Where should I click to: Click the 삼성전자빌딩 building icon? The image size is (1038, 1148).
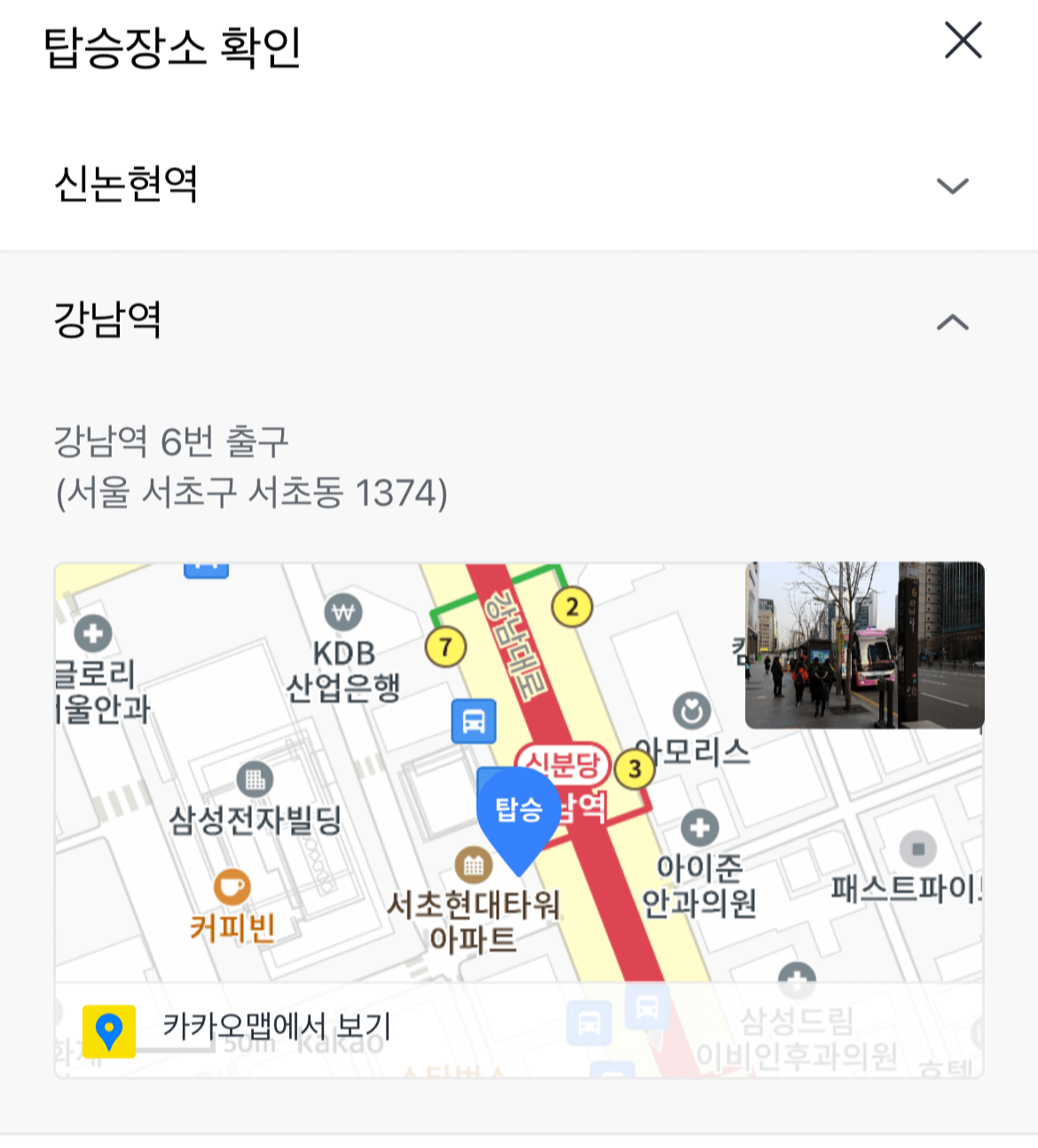click(256, 779)
